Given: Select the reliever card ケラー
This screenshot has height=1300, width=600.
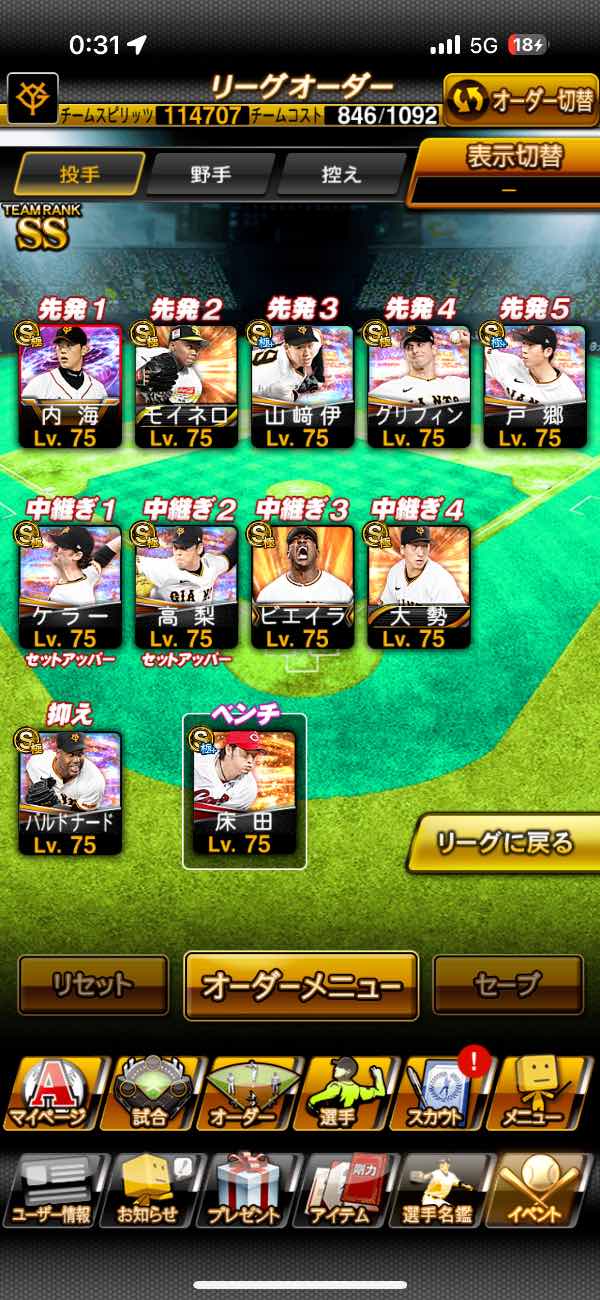Looking at the screenshot, I should (70, 586).
